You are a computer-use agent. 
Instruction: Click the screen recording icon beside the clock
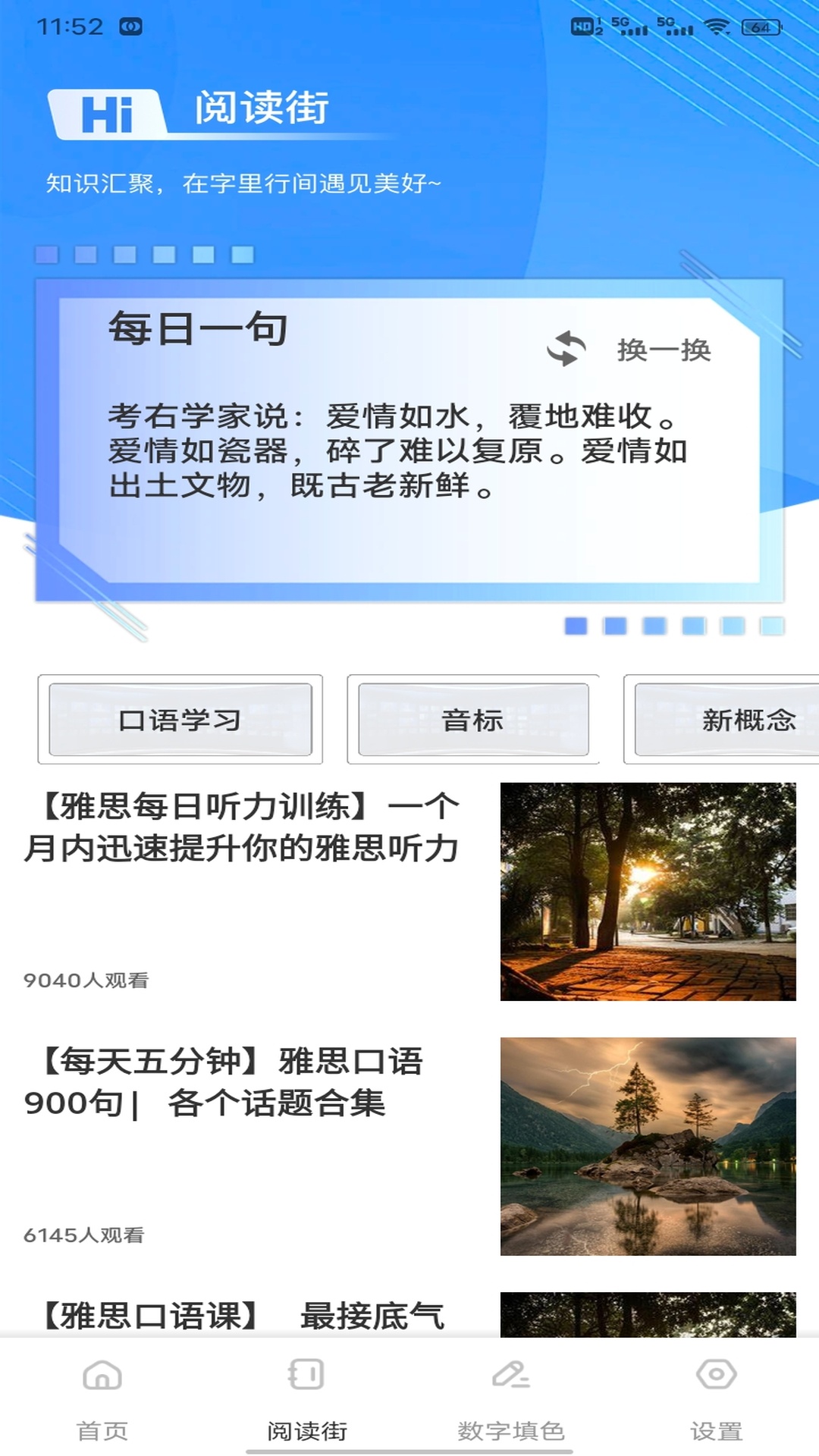[130, 25]
